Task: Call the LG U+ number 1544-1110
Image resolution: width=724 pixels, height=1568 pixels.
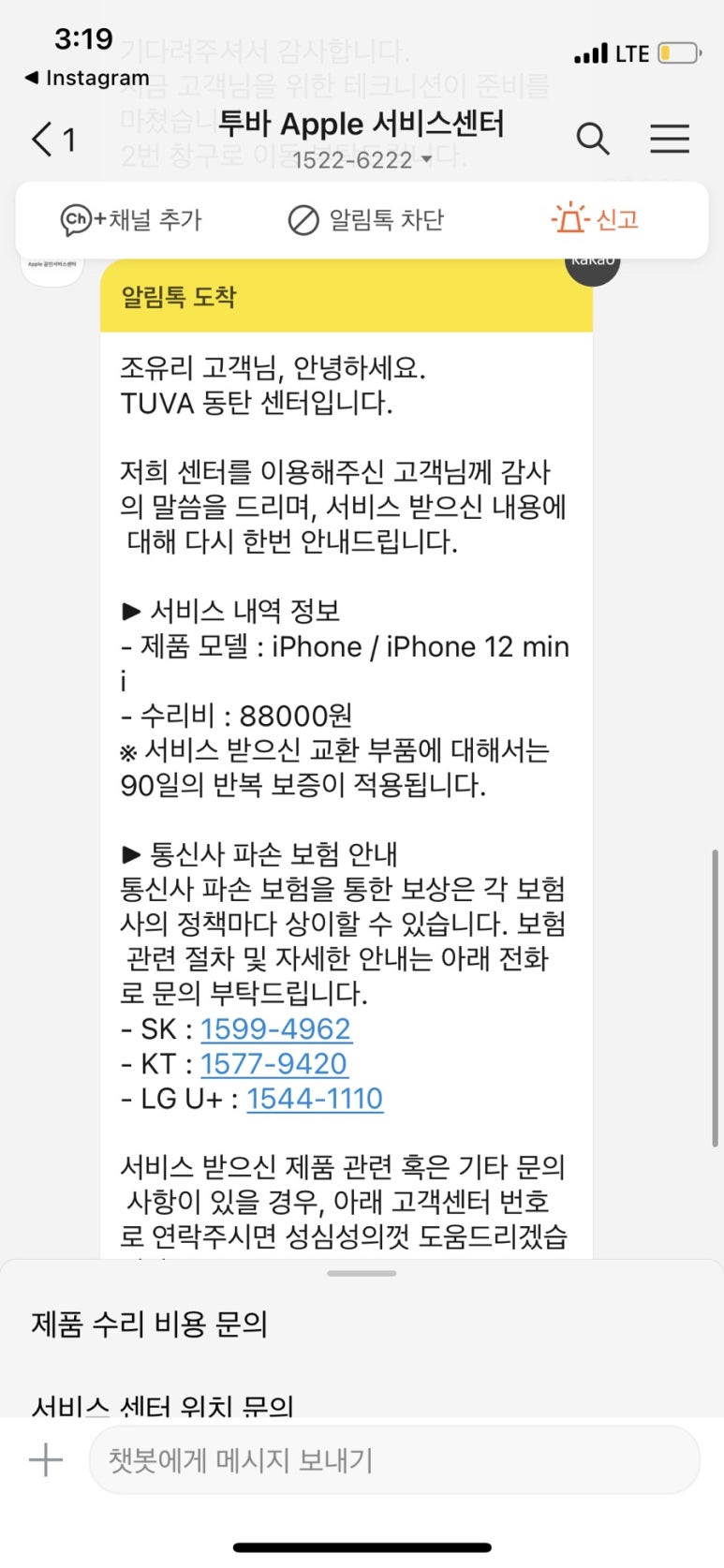Action: click(x=315, y=1098)
